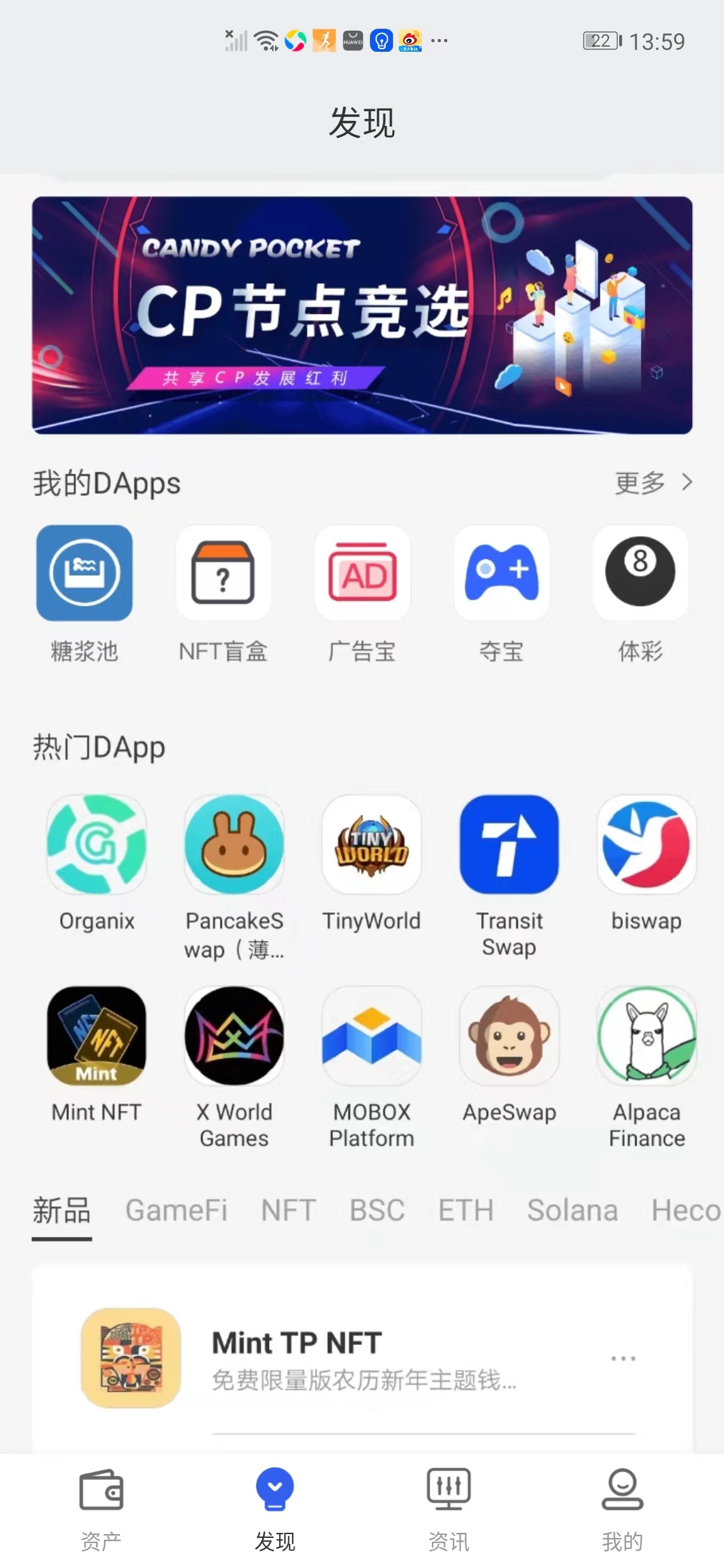The width and height of the screenshot is (724, 1568).
Task: Open the CP节点竞选 banner
Action: coord(362,315)
